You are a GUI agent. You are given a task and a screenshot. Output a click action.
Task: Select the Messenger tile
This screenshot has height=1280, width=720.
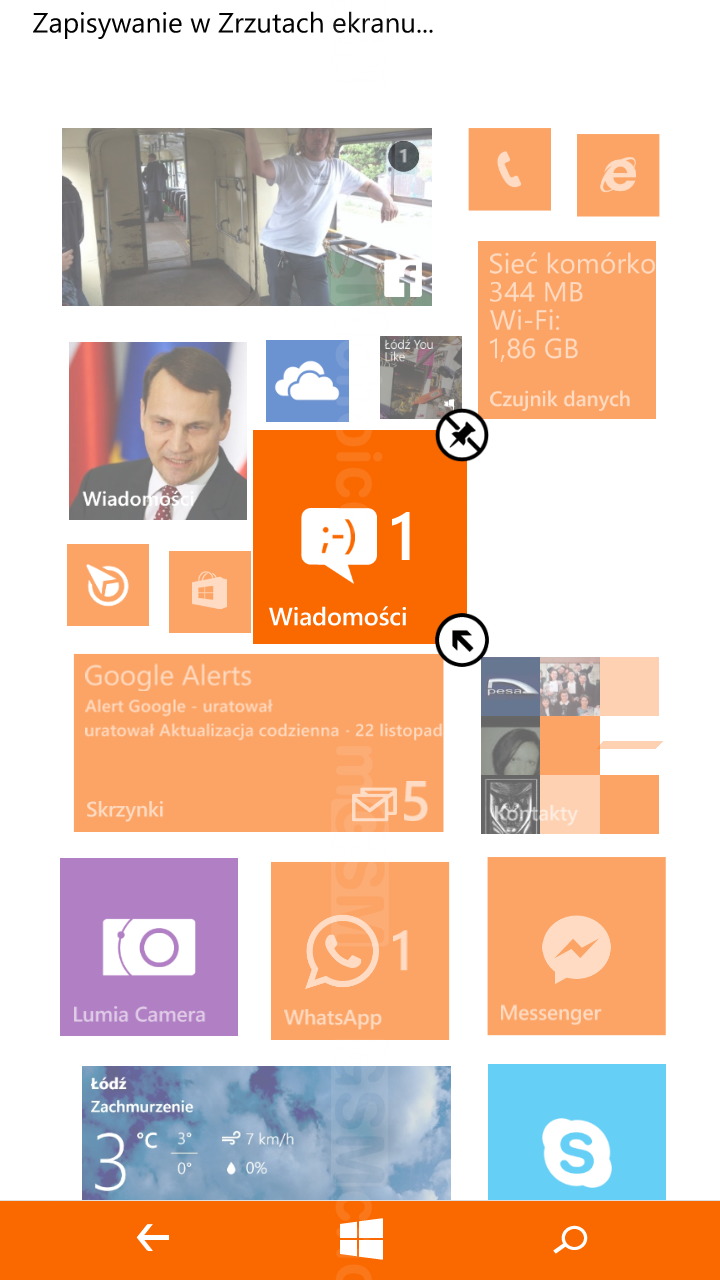(576, 946)
